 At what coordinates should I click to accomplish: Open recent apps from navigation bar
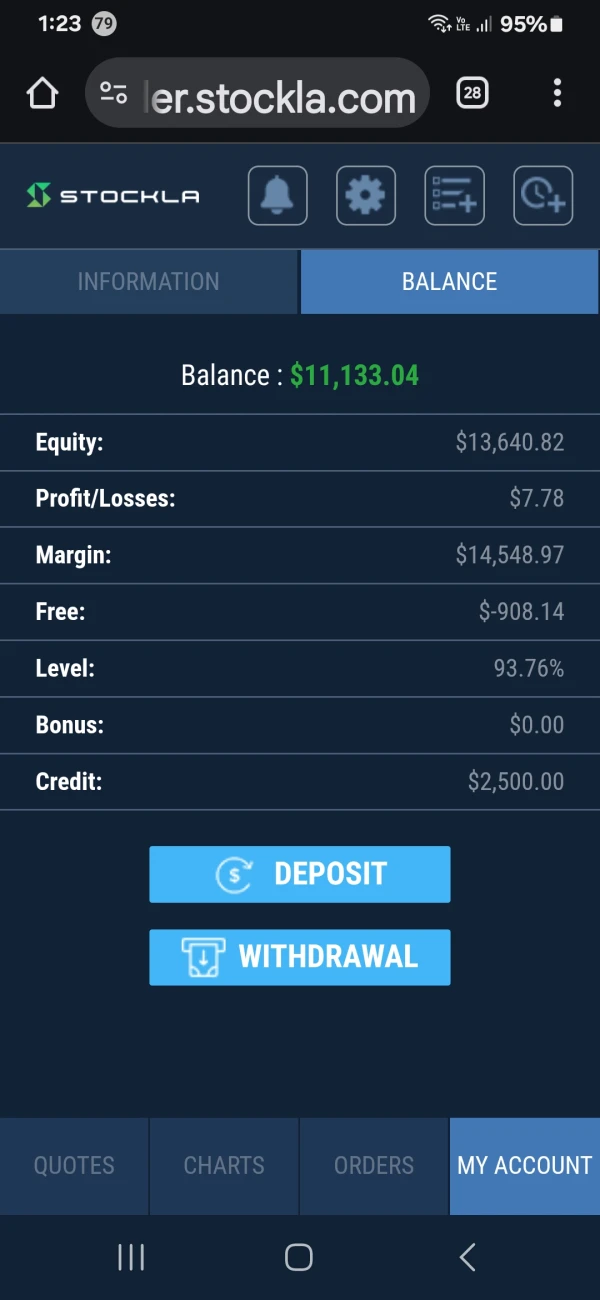(x=131, y=1257)
